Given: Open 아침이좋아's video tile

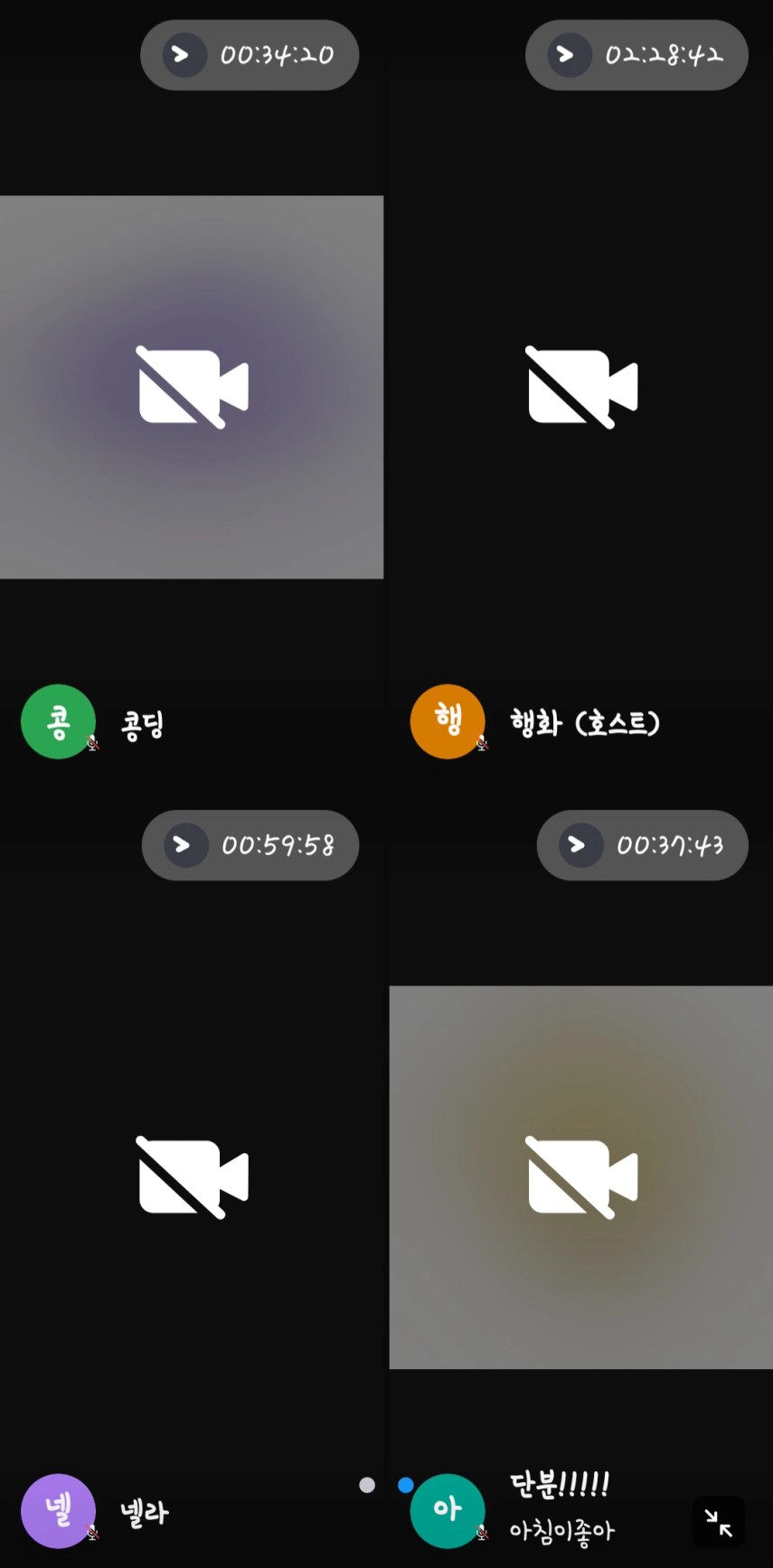Looking at the screenshot, I should click(x=581, y=1177).
